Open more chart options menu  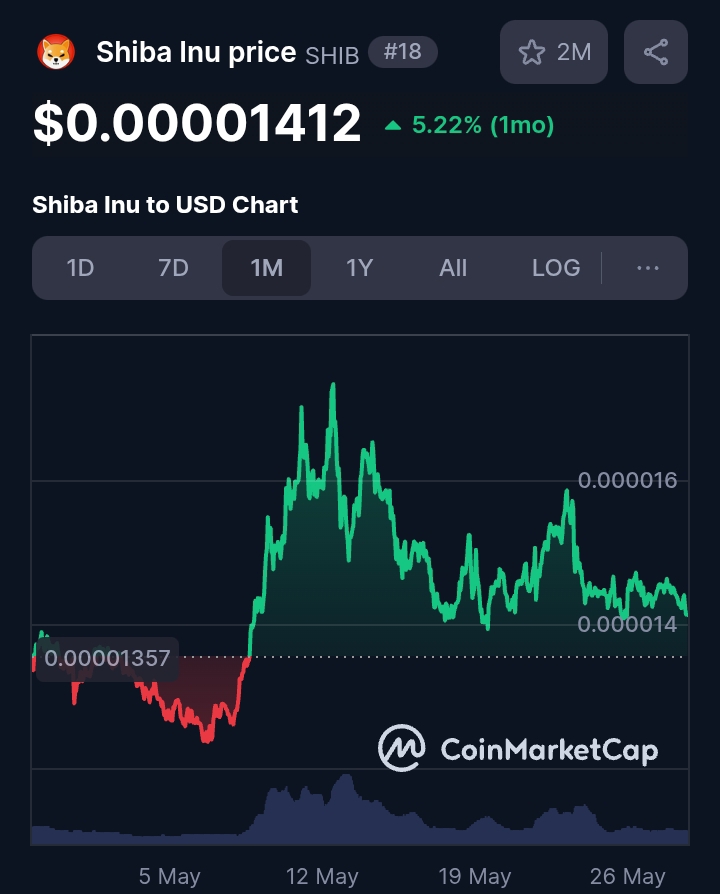[x=648, y=268]
